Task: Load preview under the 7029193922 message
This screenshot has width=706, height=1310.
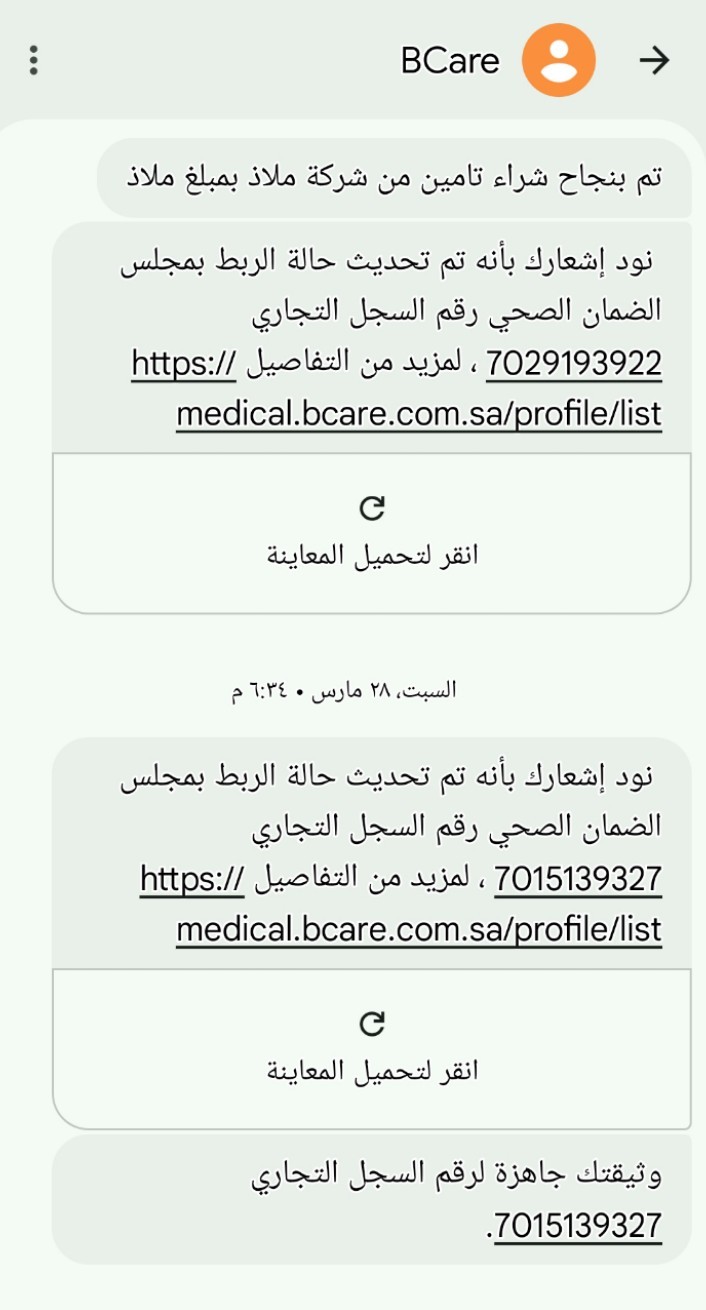Action: click(x=372, y=531)
